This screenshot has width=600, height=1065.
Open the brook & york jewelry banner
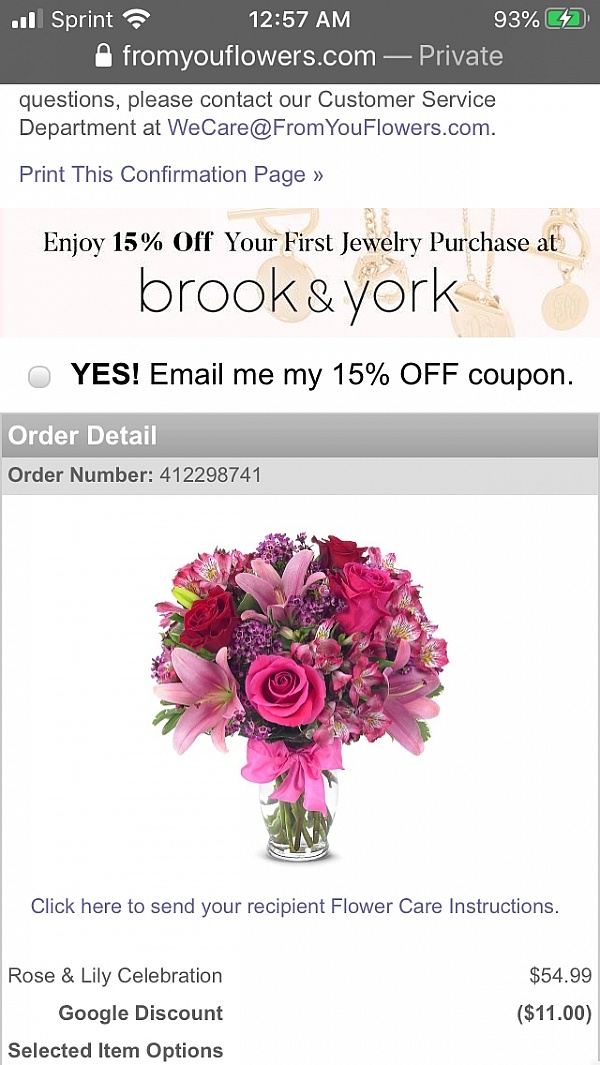(299, 273)
